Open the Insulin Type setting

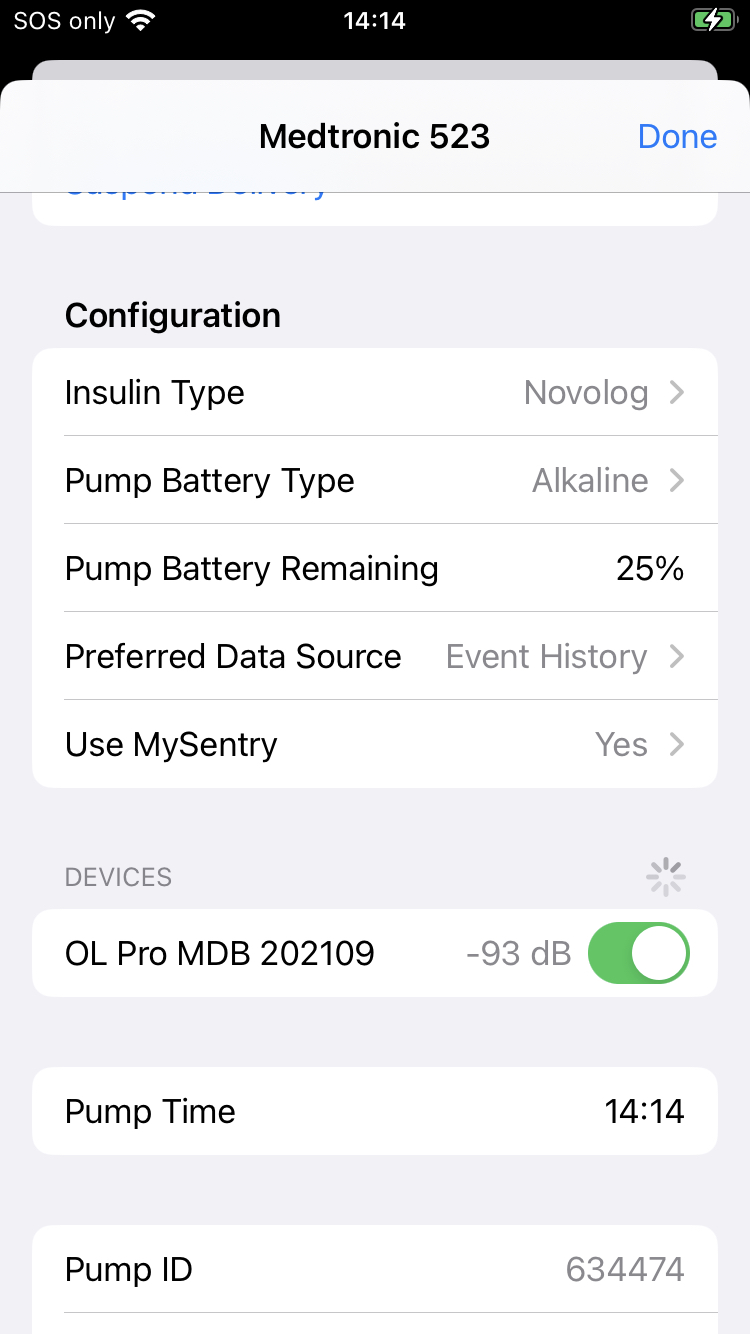[375, 393]
